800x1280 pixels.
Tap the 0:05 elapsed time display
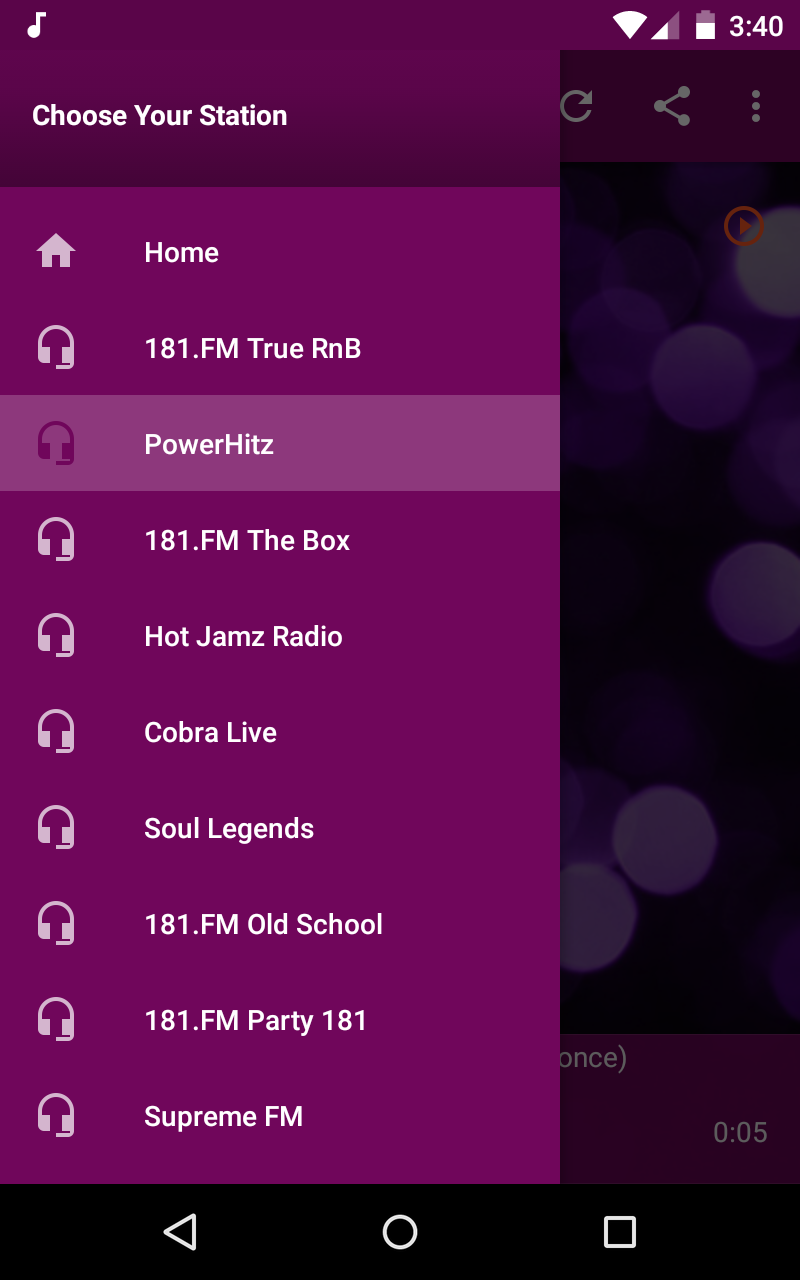742,1131
